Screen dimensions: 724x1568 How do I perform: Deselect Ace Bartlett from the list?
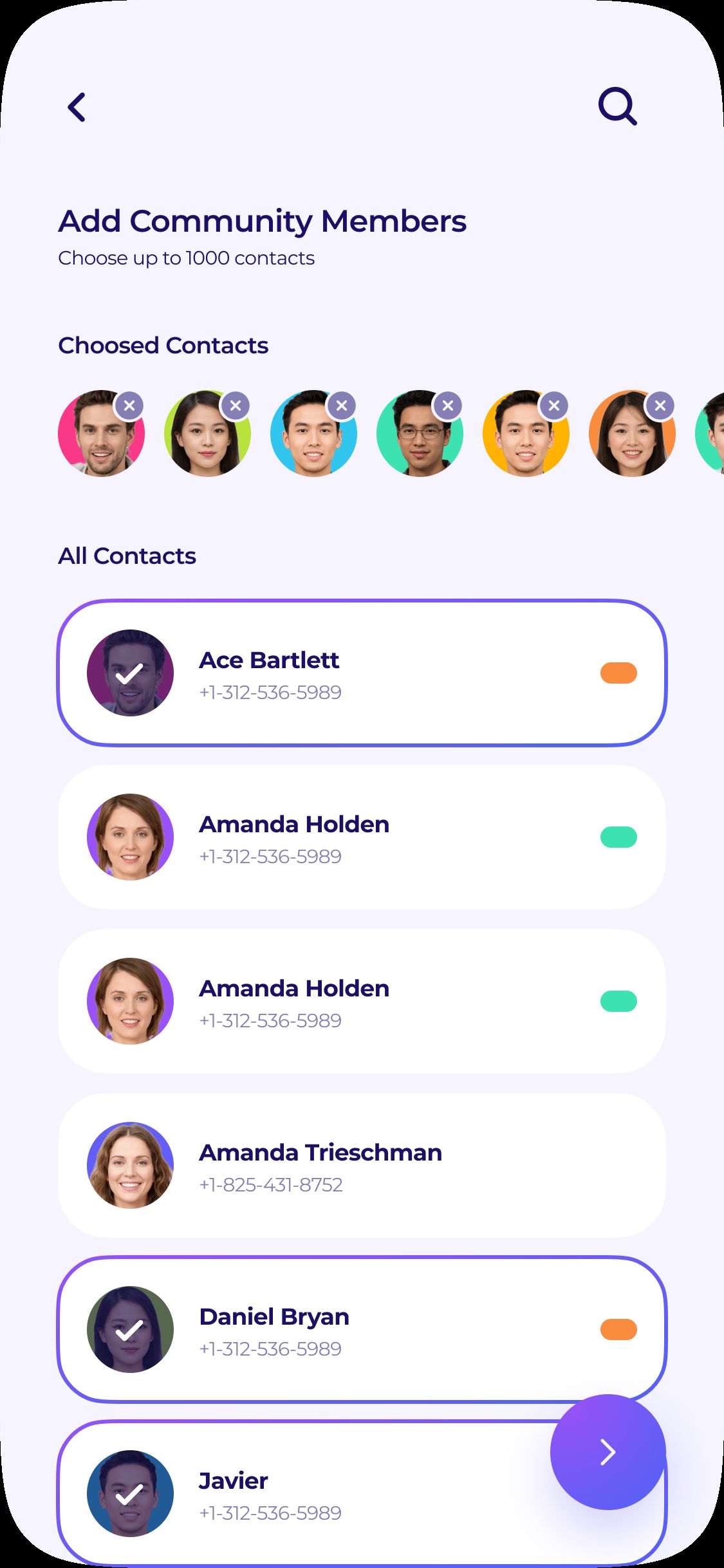point(362,673)
